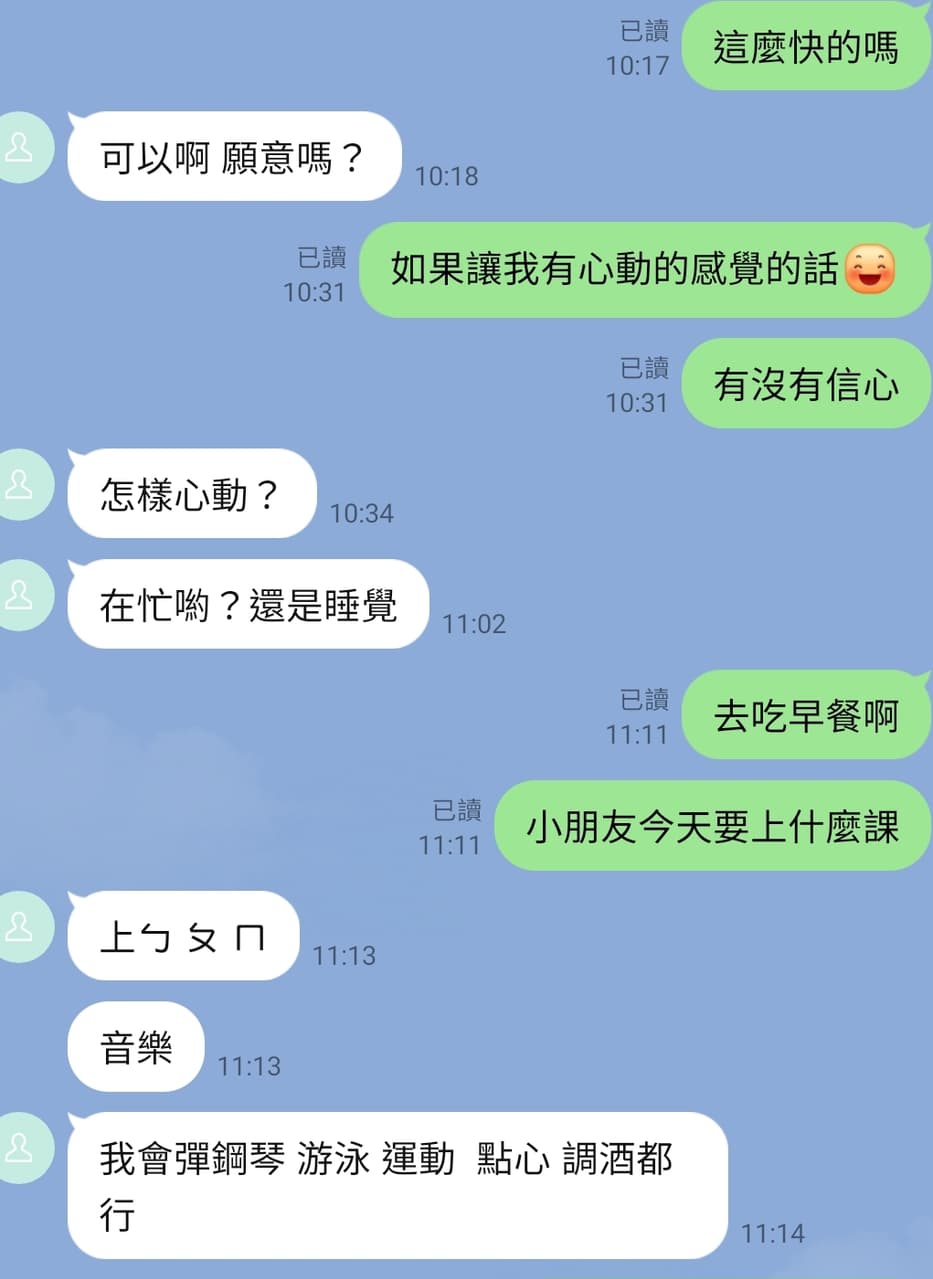This screenshot has height=1279, width=933.
Task: Open avatar next to 上ㄅㄆㄇ message
Action: coord(20,927)
